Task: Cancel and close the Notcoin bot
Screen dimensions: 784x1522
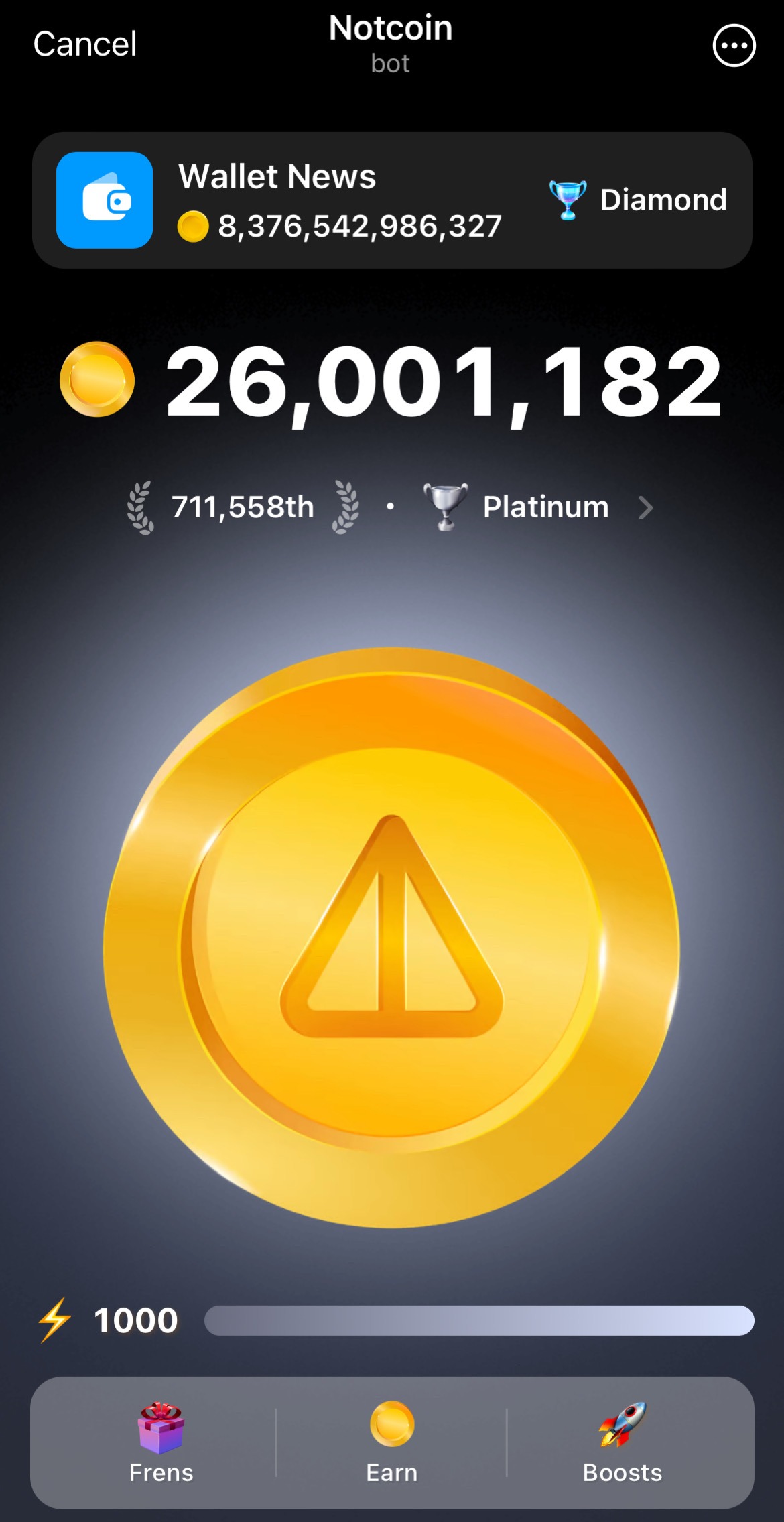Action: tap(85, 44)
